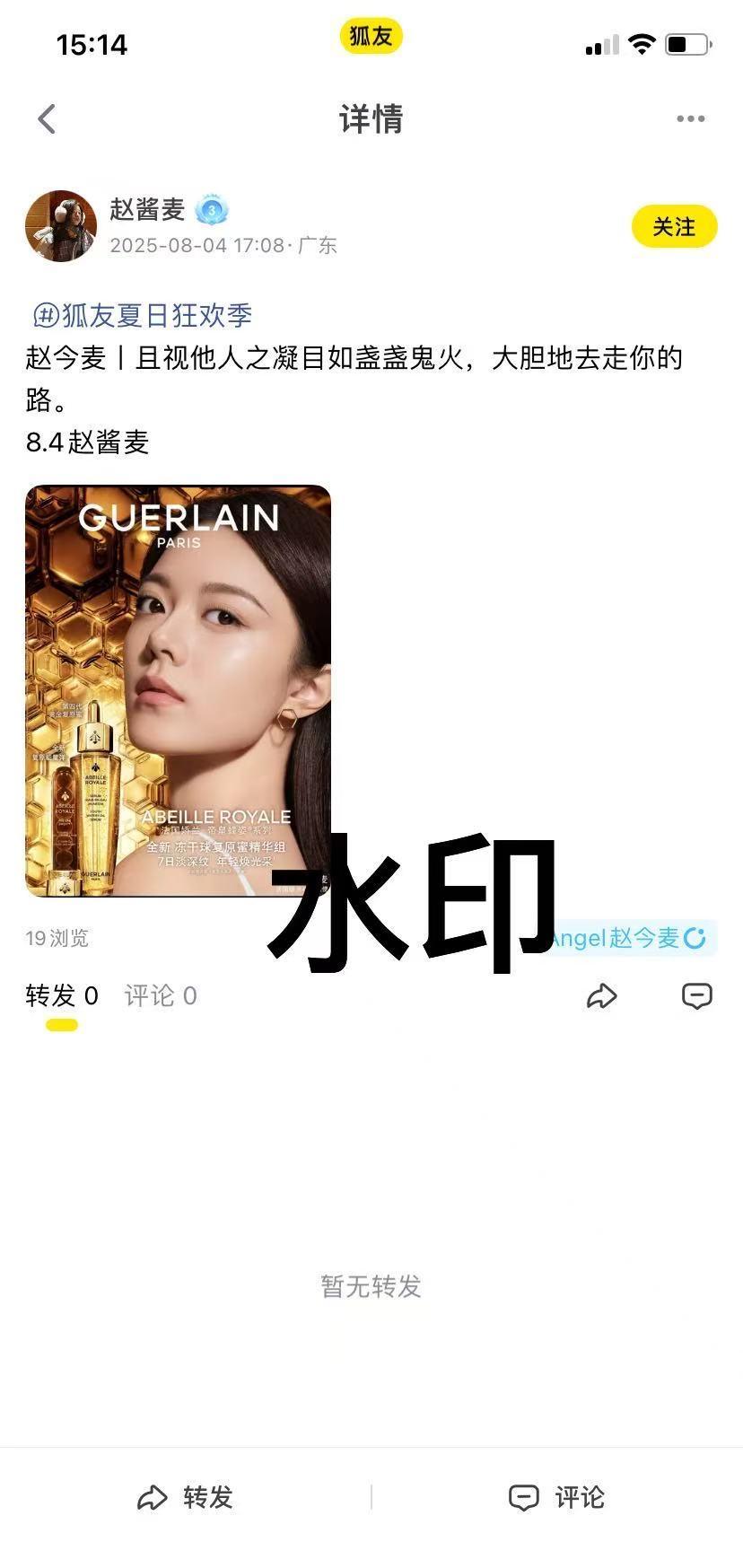Follow the user with the 关注 button

click(x=674, y=226)
